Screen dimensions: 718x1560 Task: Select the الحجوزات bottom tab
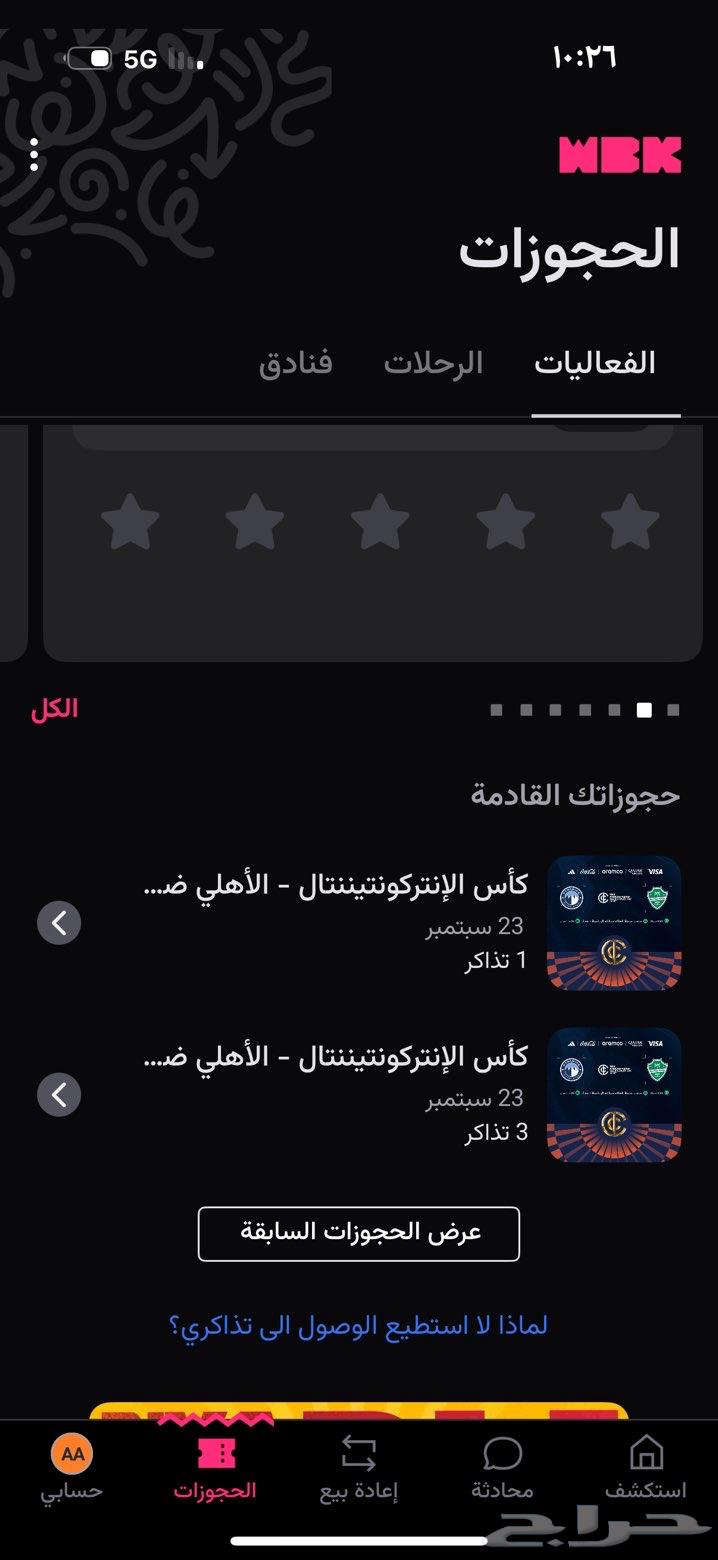coord(215,1466)
